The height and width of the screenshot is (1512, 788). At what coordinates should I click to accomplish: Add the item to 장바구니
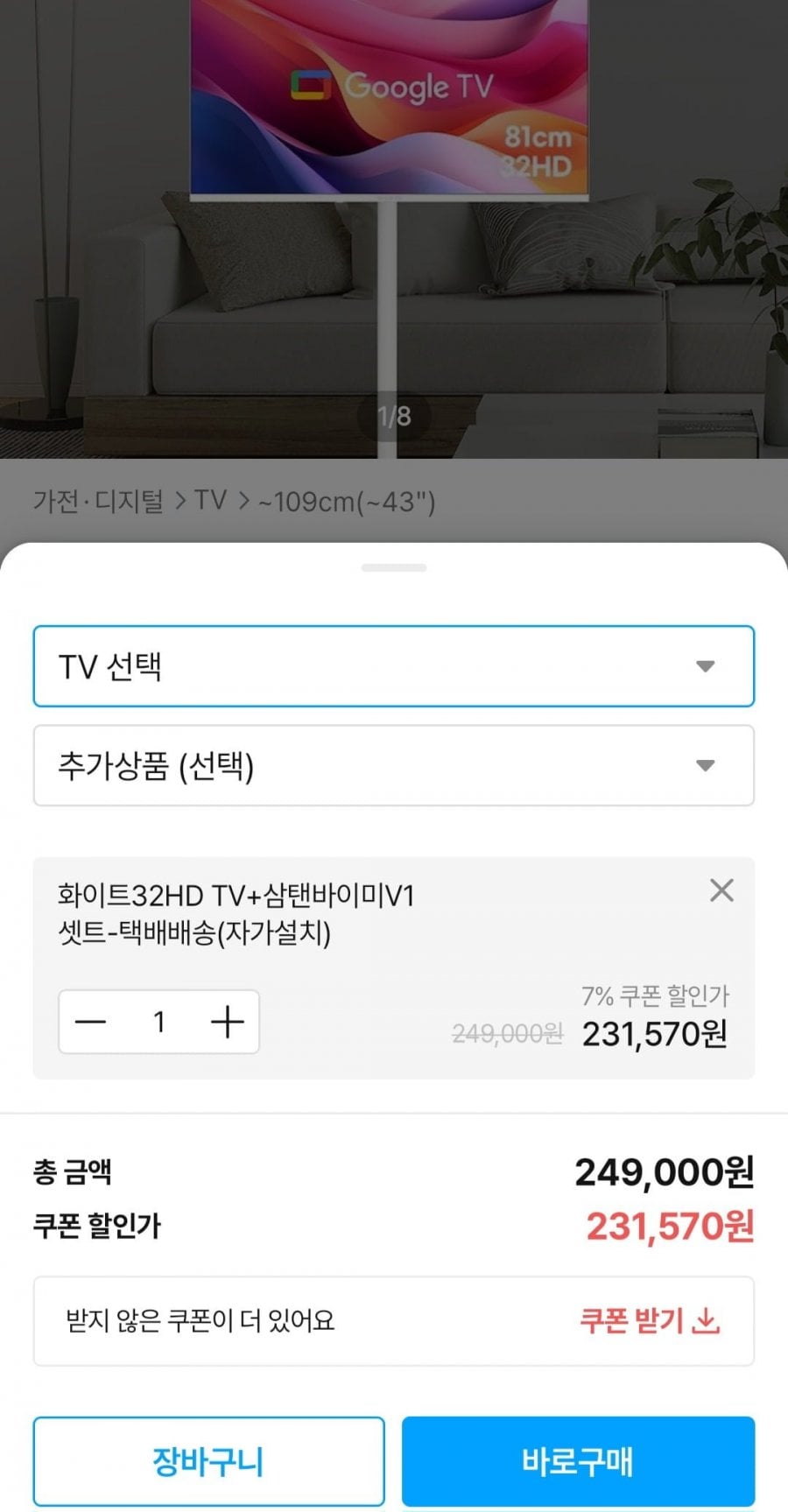(208, 1461)
